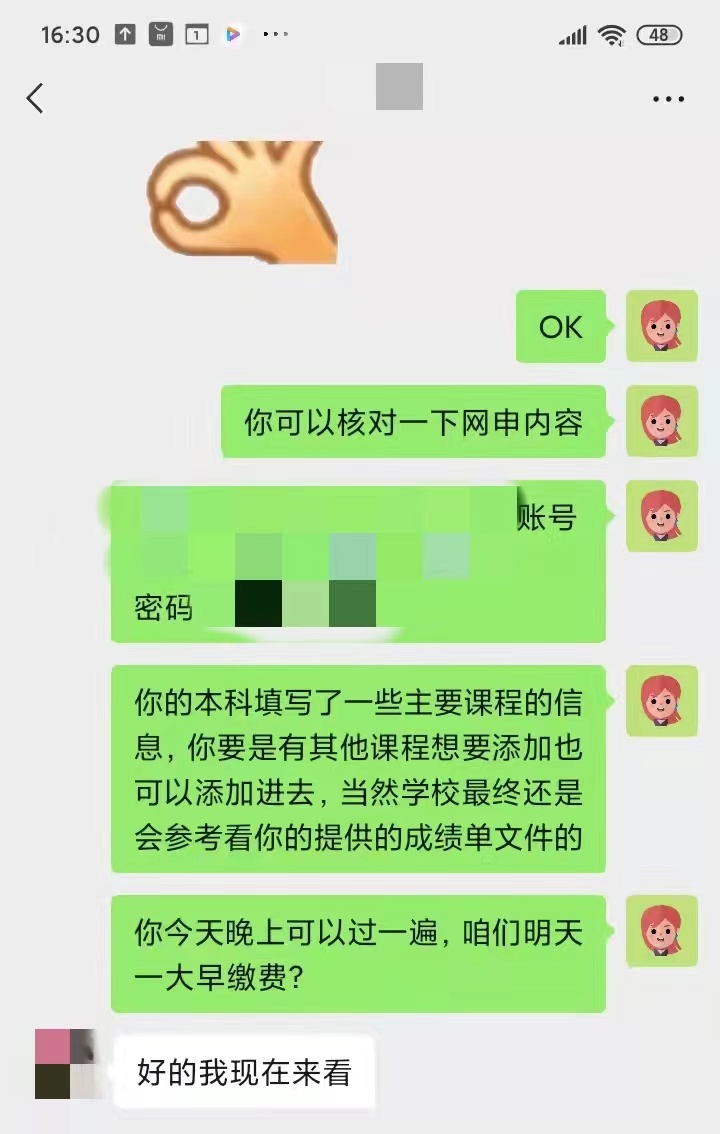The width and height of the screenshot is (720, 1134).
Task: Open sender's avatar beside the OK message
Action: pyautogui.click(x=661, y=326)
